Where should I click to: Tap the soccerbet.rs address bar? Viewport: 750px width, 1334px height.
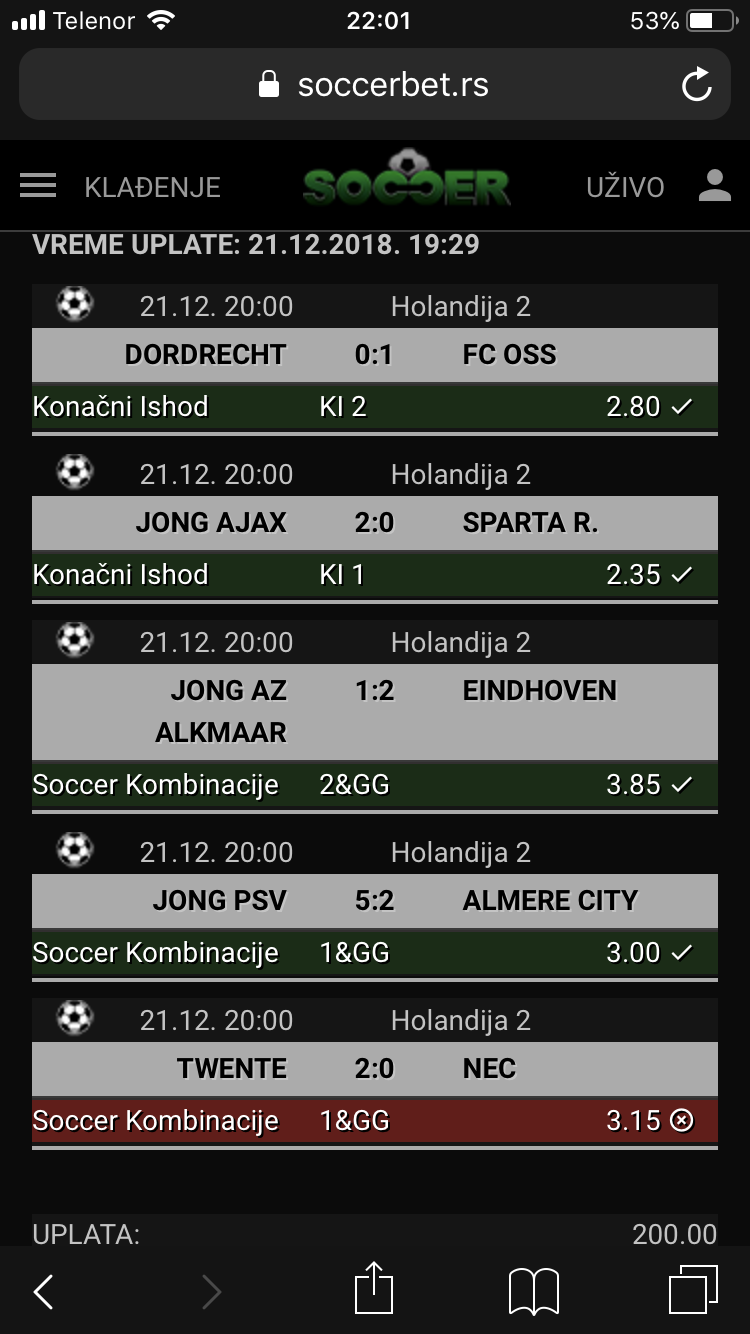click(x=375, y=85)
